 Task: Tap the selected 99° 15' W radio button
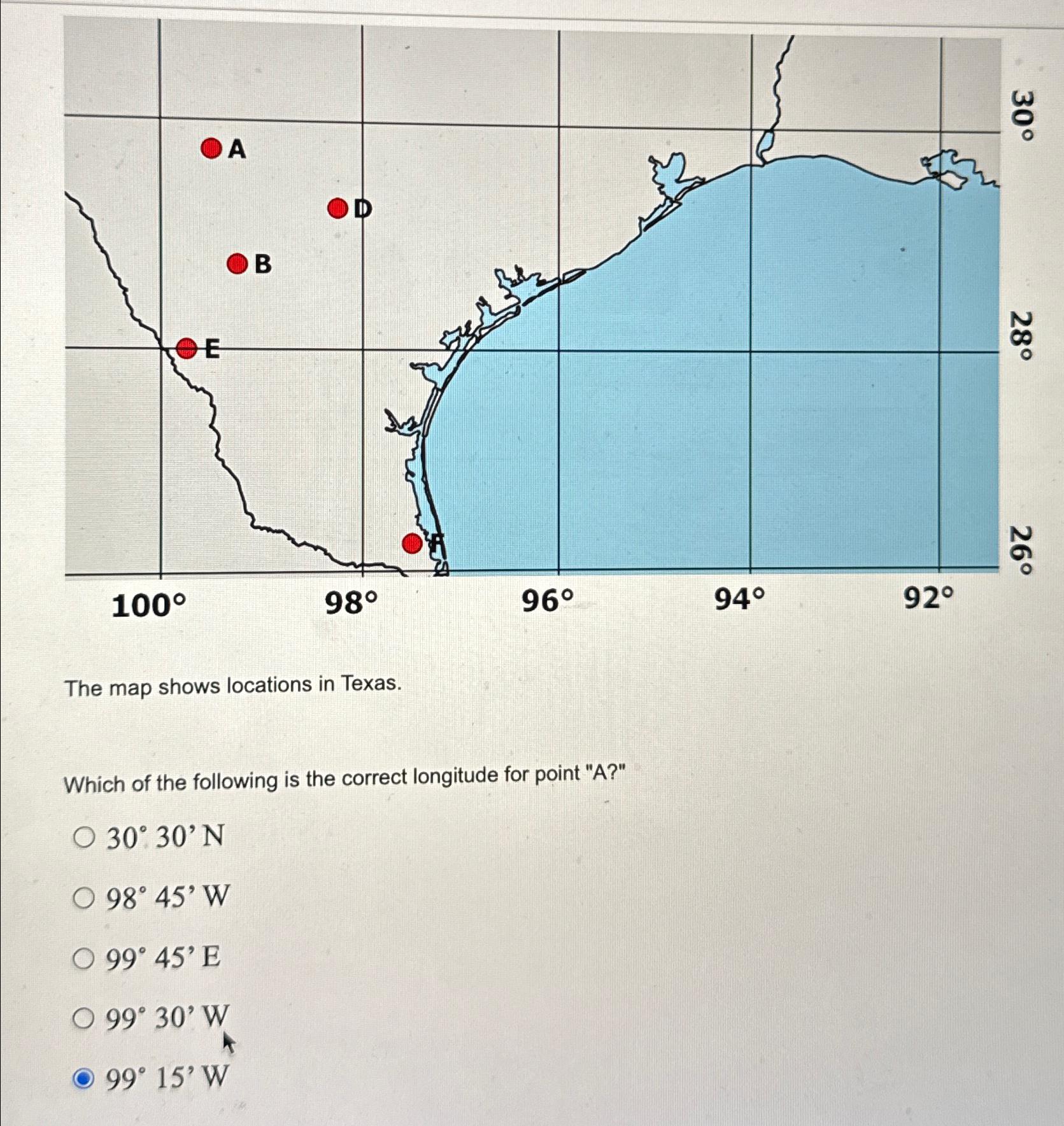click(83, 1079)
